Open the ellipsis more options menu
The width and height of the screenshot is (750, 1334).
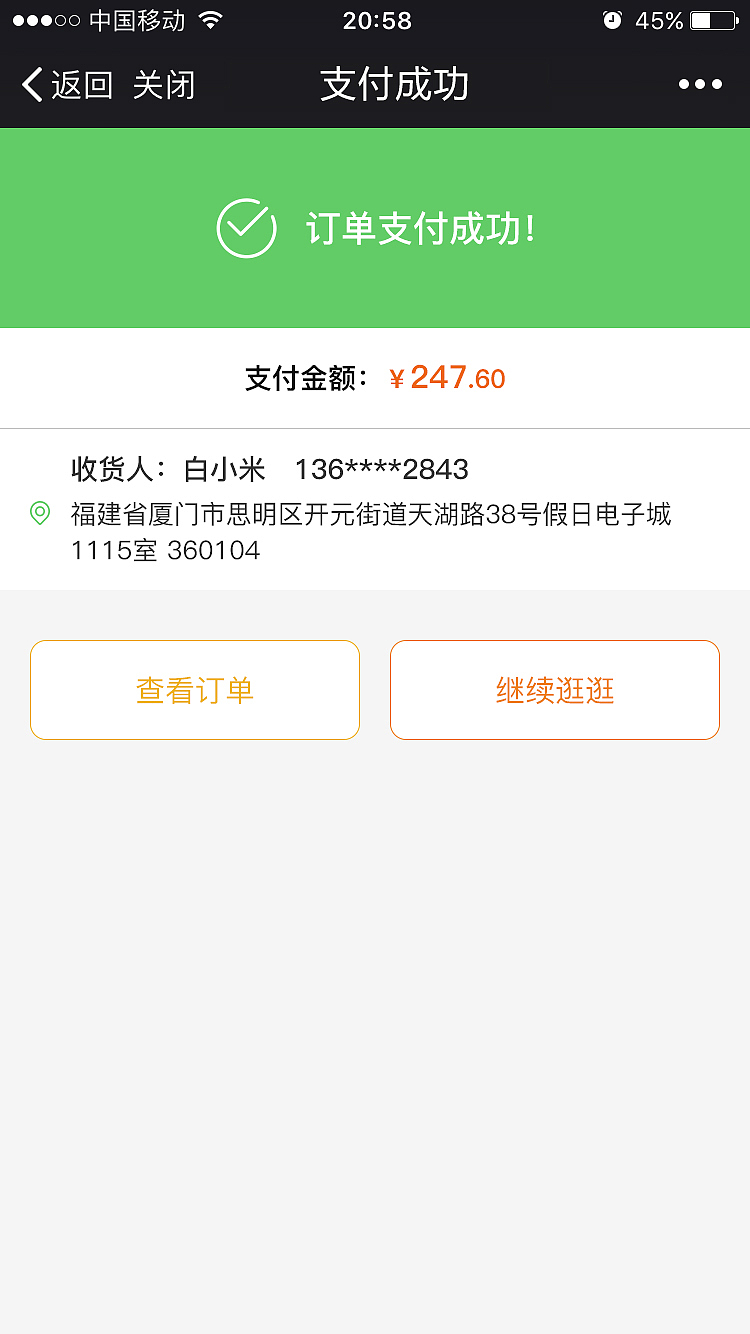(701, 85)
